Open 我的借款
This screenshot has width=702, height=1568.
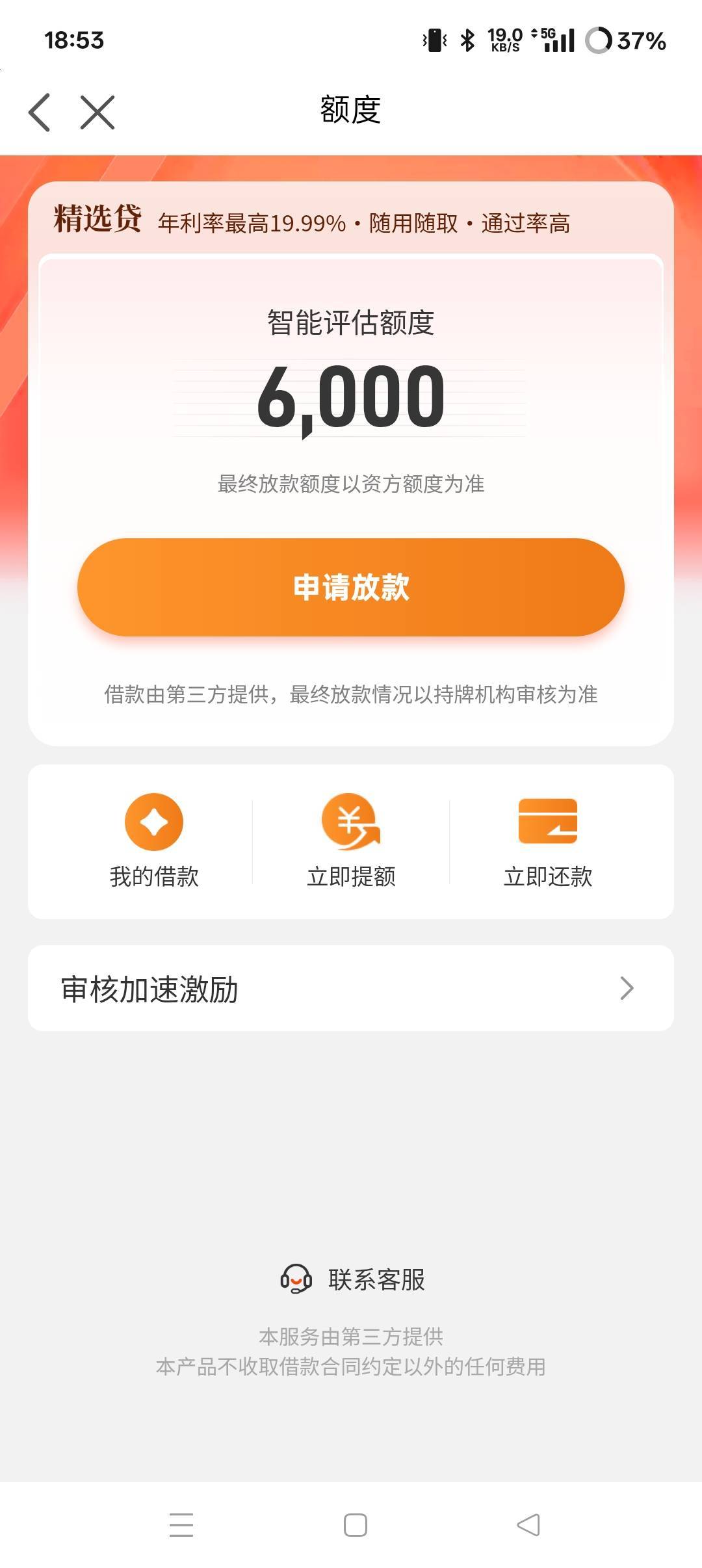tap(154, 840)
